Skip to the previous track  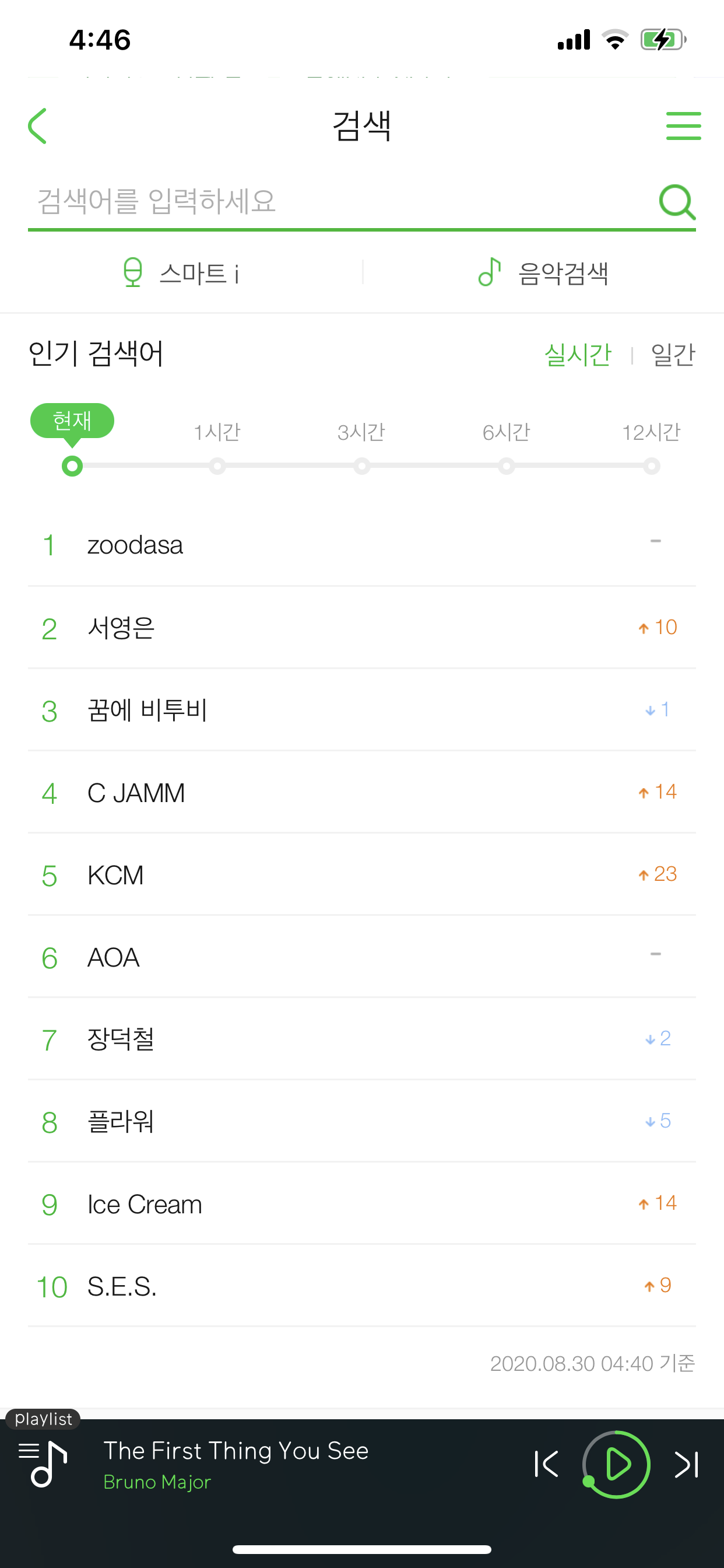(x=546, y=1465)
